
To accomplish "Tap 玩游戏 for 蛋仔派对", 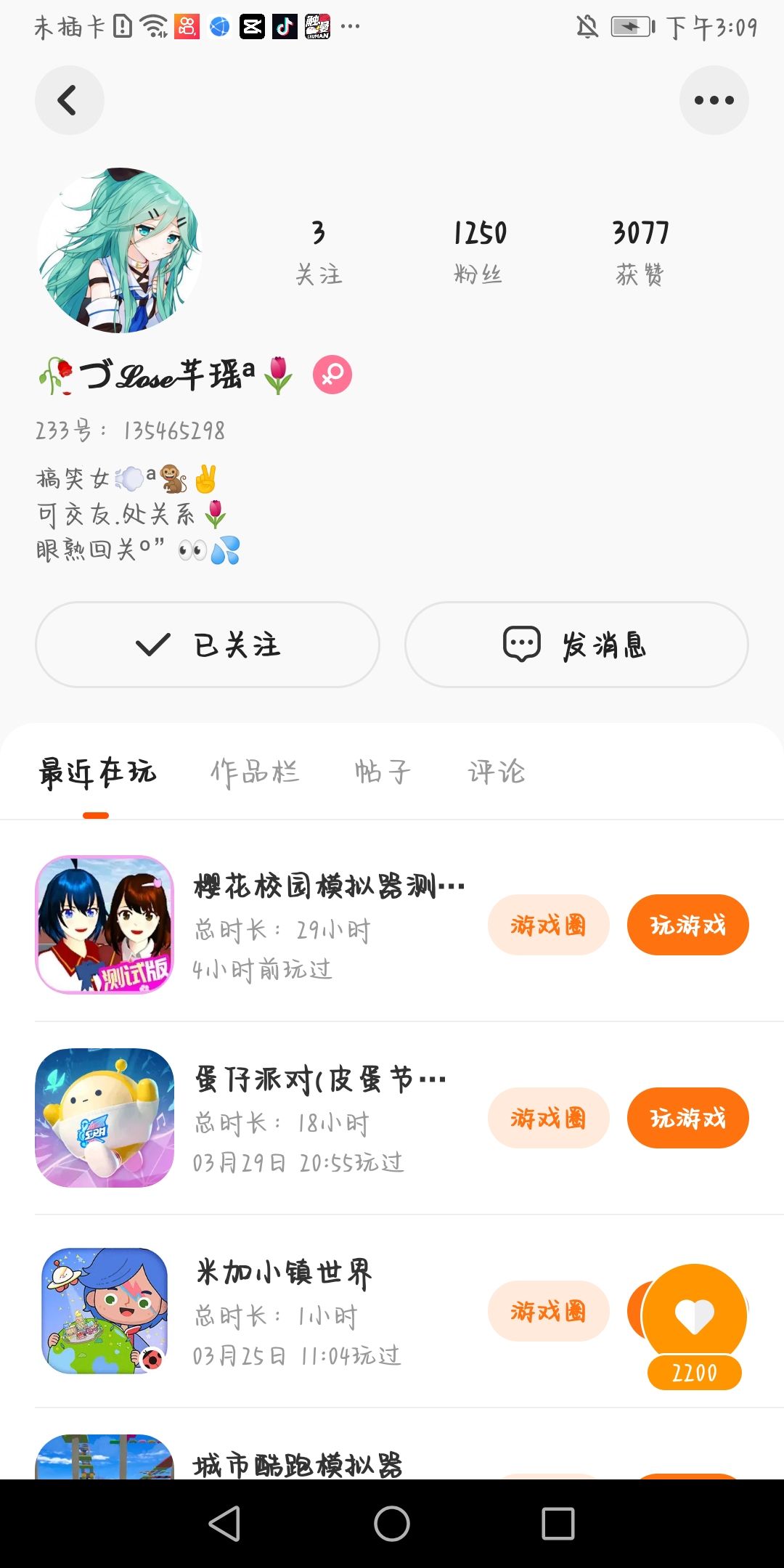I will point(687,1118).
